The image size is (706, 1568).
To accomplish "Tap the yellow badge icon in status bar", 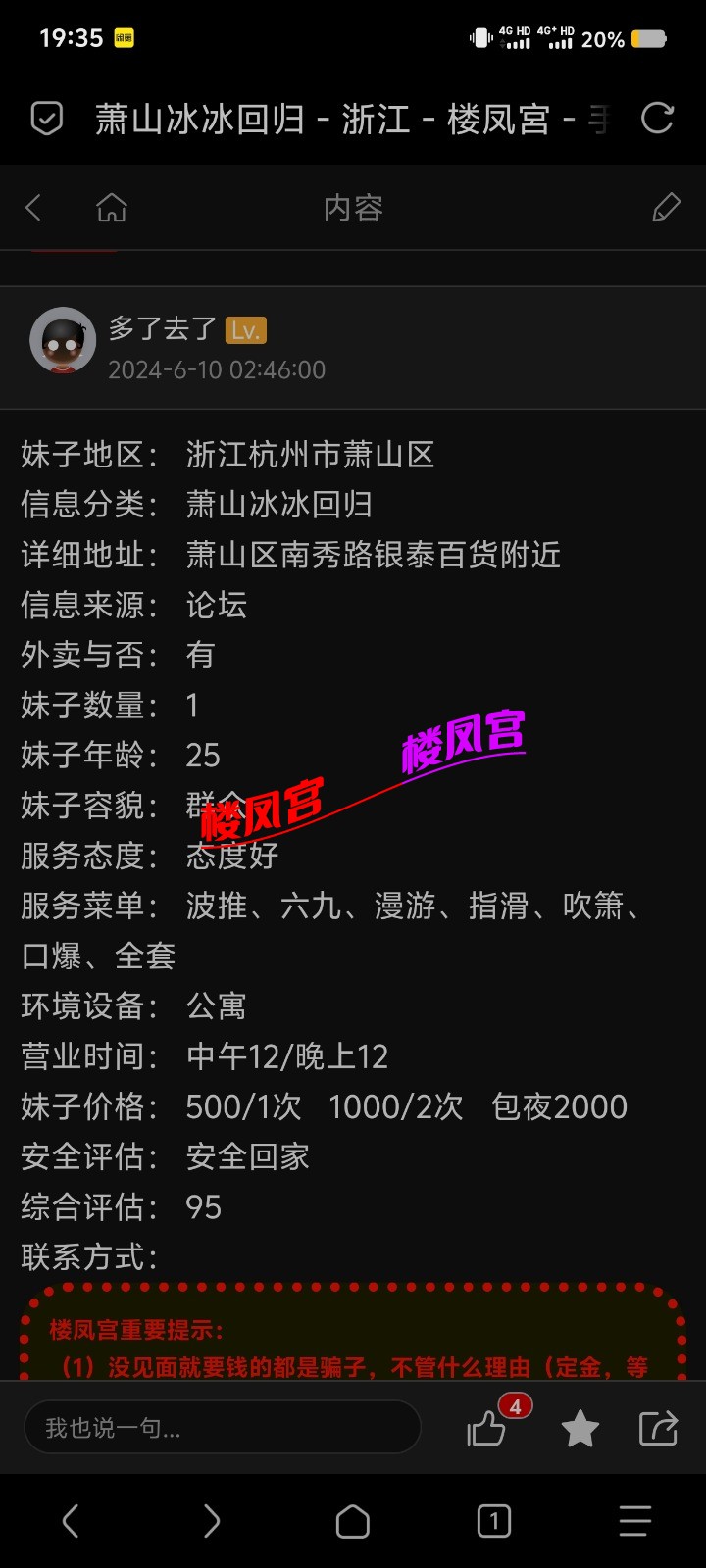I will [121, 37].
